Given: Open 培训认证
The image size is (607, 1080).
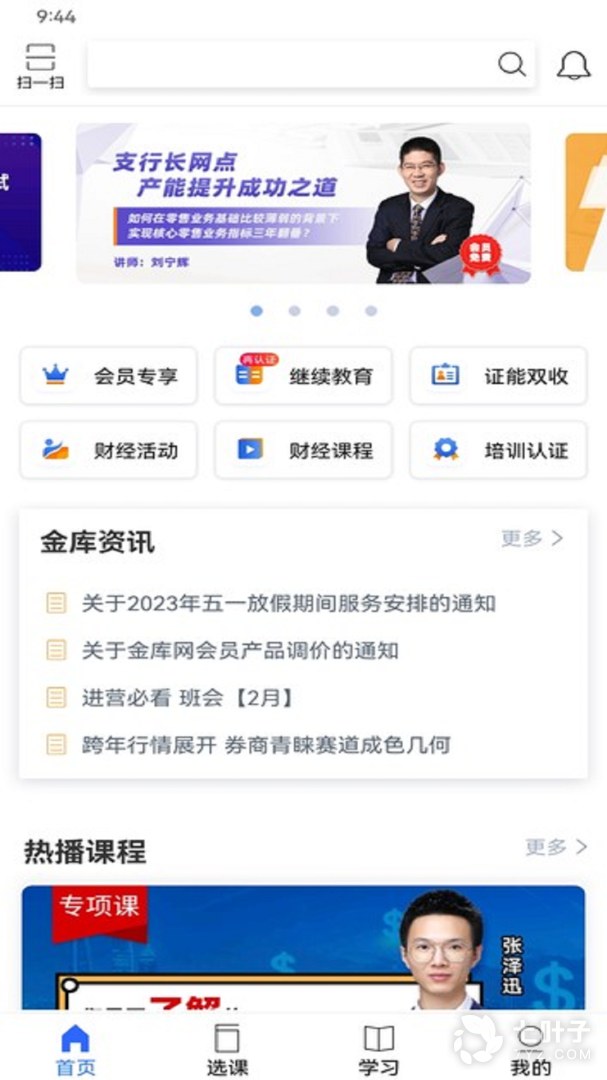Looking at the screenshot, I should point(498,450).
